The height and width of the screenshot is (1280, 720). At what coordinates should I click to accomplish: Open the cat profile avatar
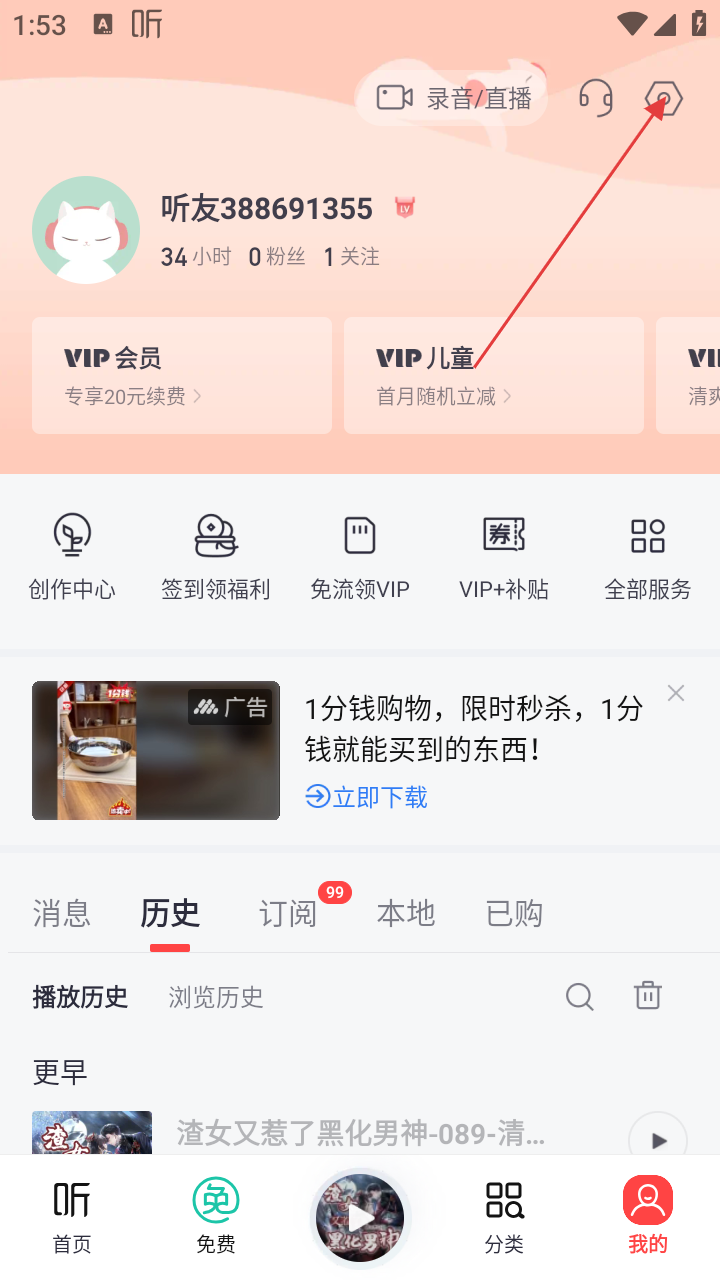[x=86, y=230]
